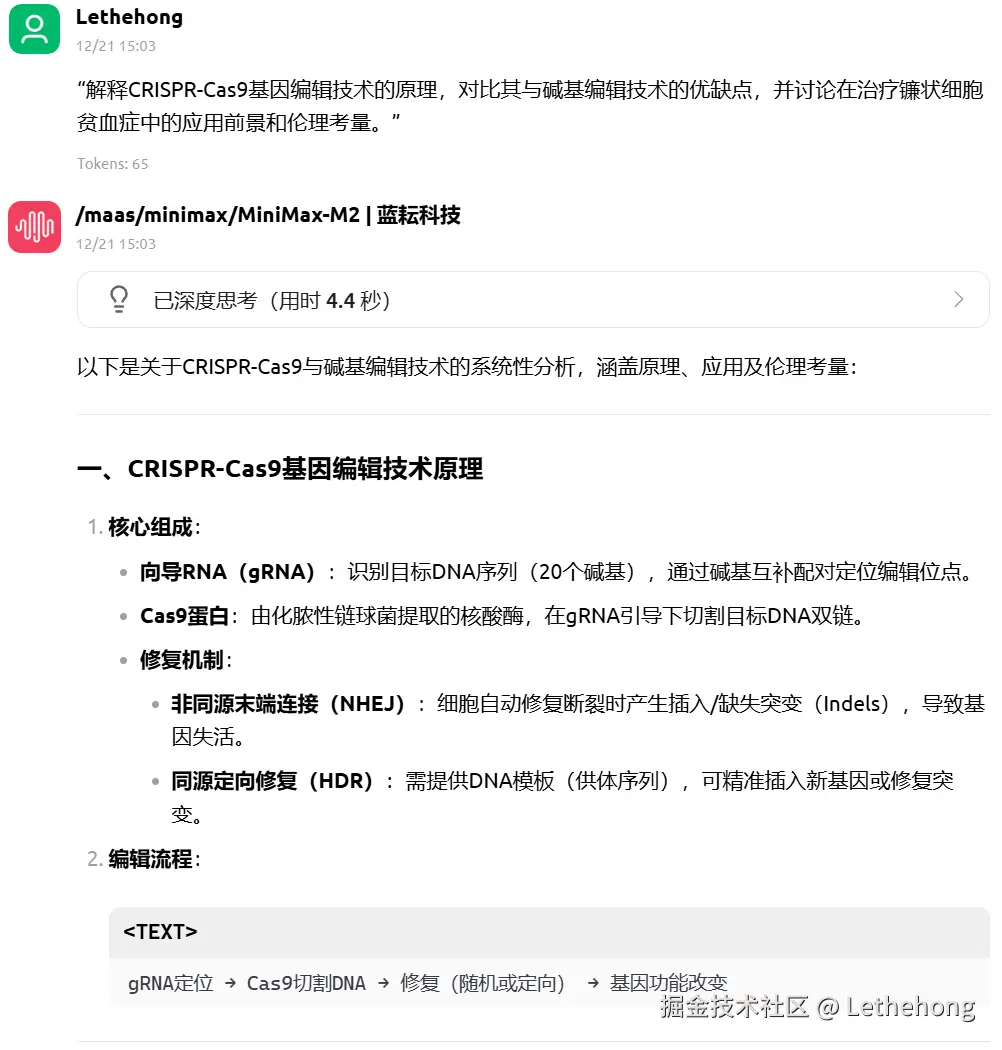Image resolution: width=1002 pixels, height=1050 pixels.
Task: Expand the 已深度思考 reasoning panel
Action: click(532, 300)
